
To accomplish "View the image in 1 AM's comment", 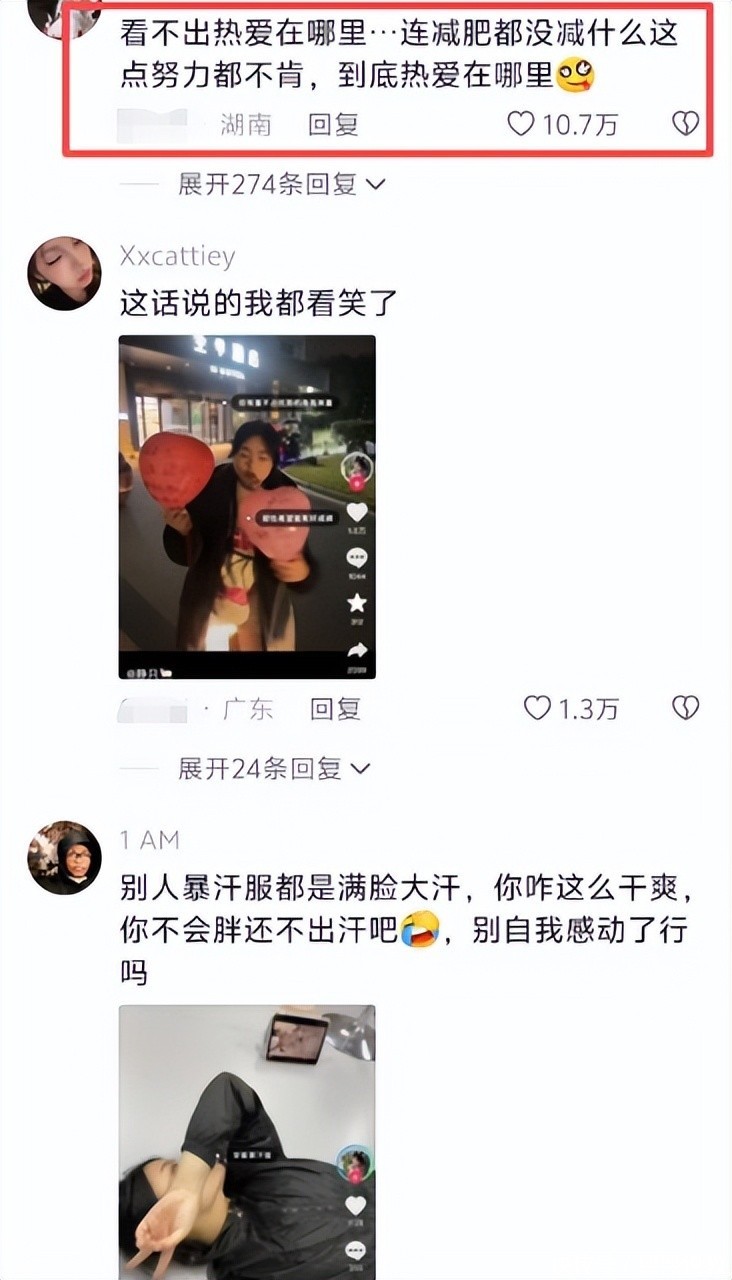I will (x=247, y=1142).
